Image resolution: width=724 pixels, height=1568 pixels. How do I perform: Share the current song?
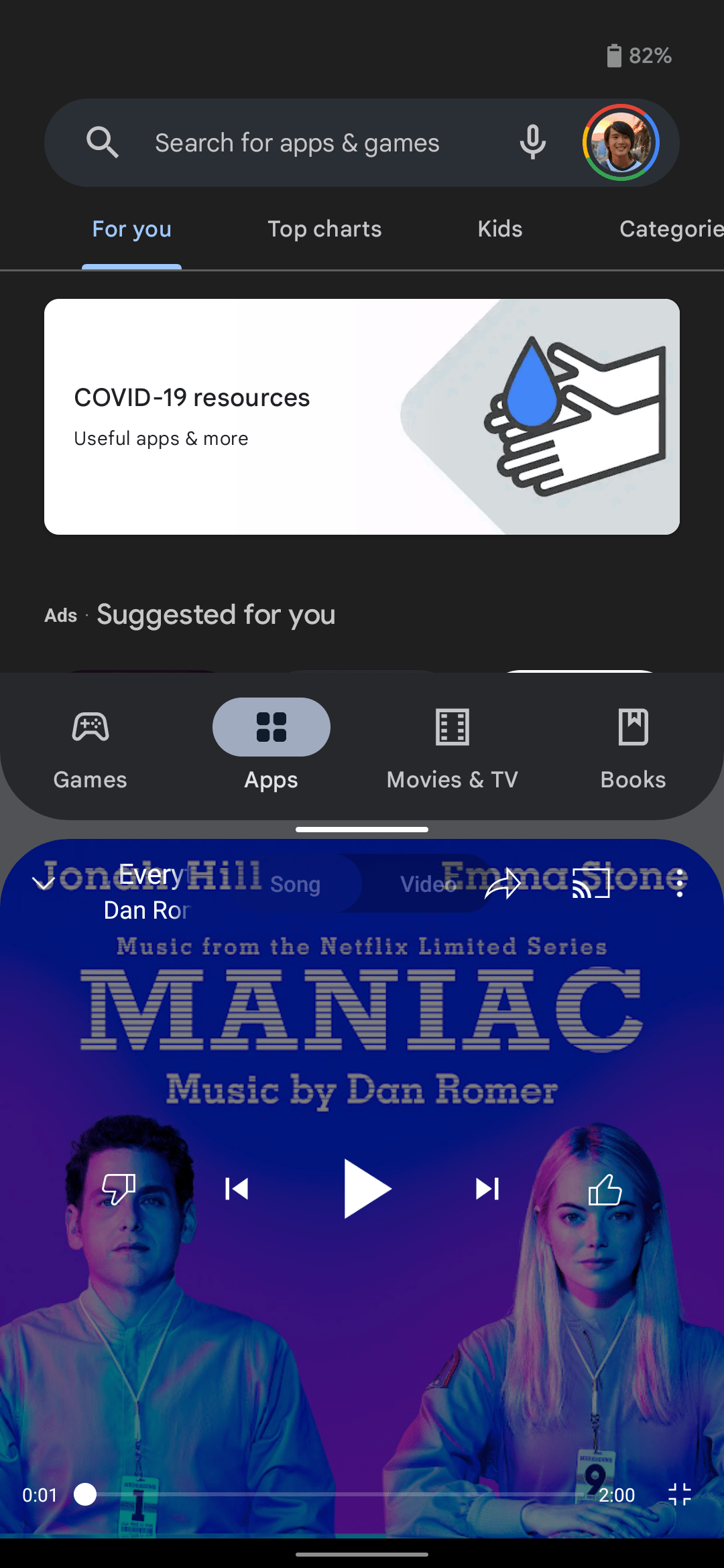click(x=503, y=884)
